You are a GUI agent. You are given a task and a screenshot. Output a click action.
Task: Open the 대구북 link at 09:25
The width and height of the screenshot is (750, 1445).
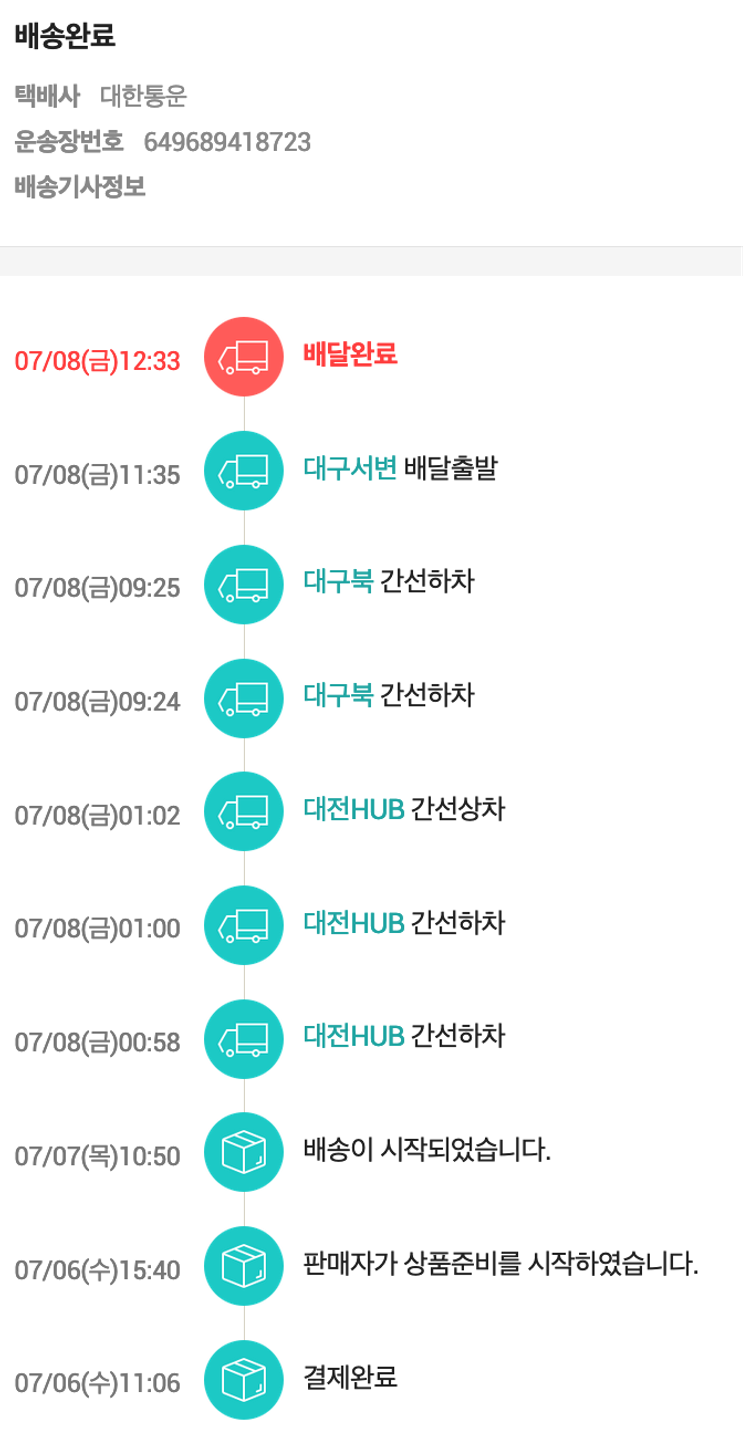tap(338, 582)
